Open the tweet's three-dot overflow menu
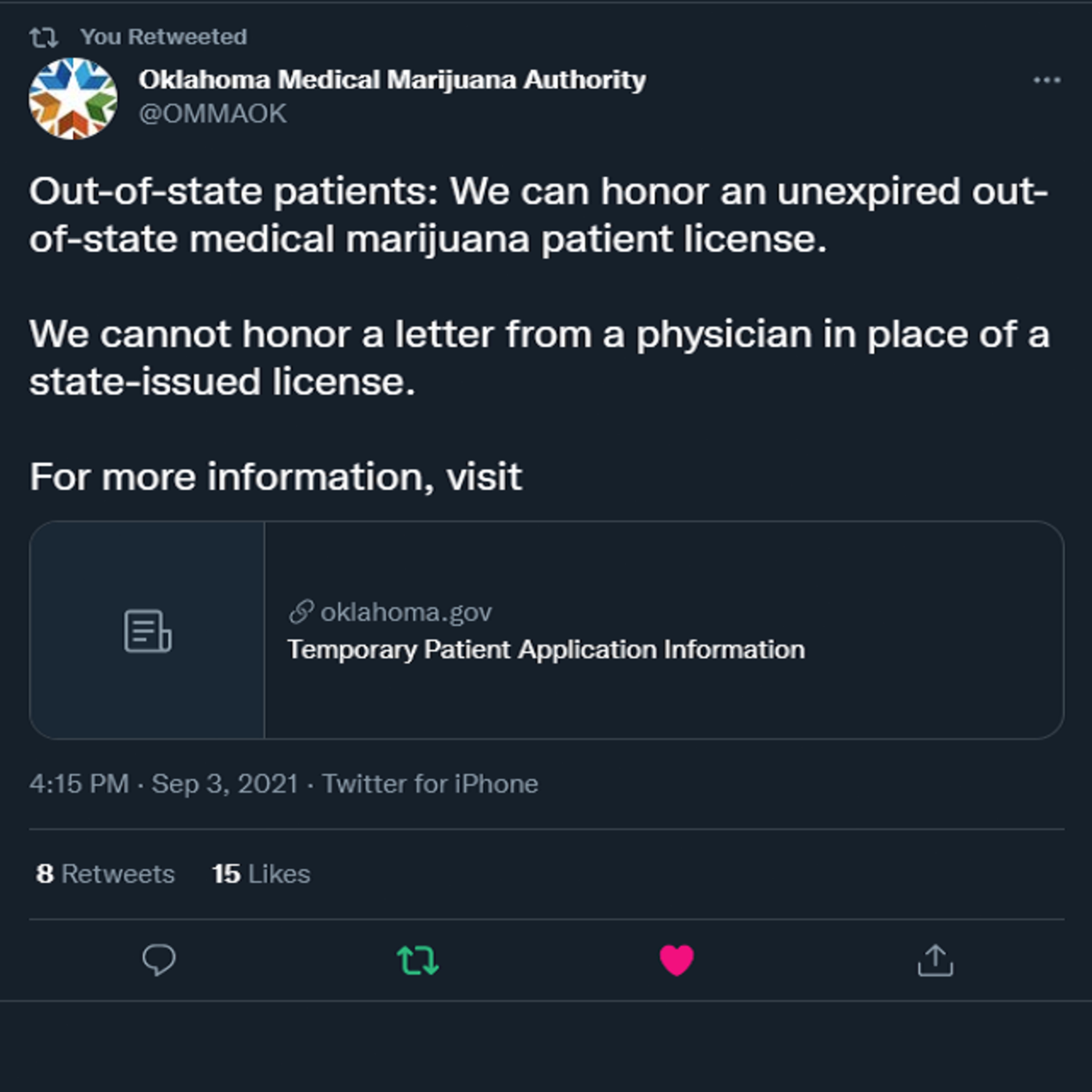Screen dimensions: 1092x1092 coord(1047,80)
